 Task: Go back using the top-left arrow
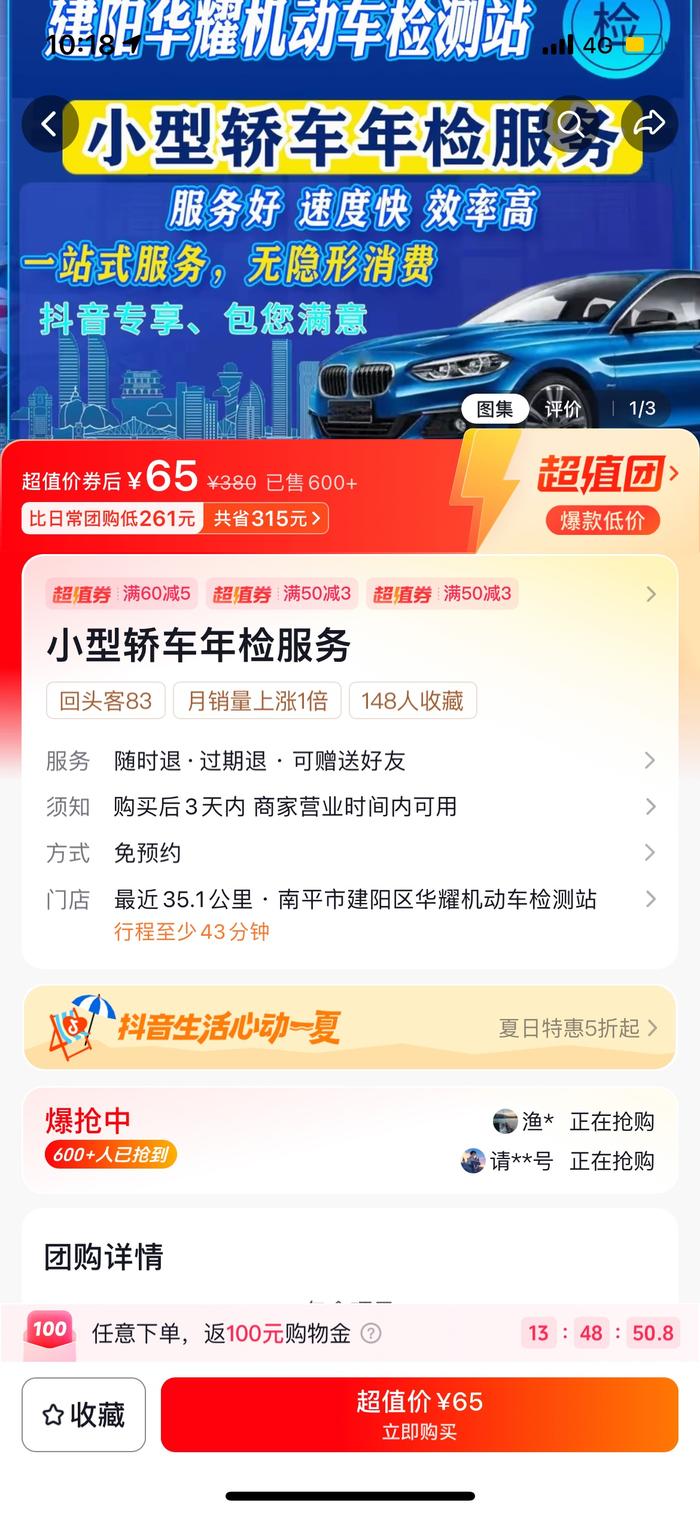49,124
